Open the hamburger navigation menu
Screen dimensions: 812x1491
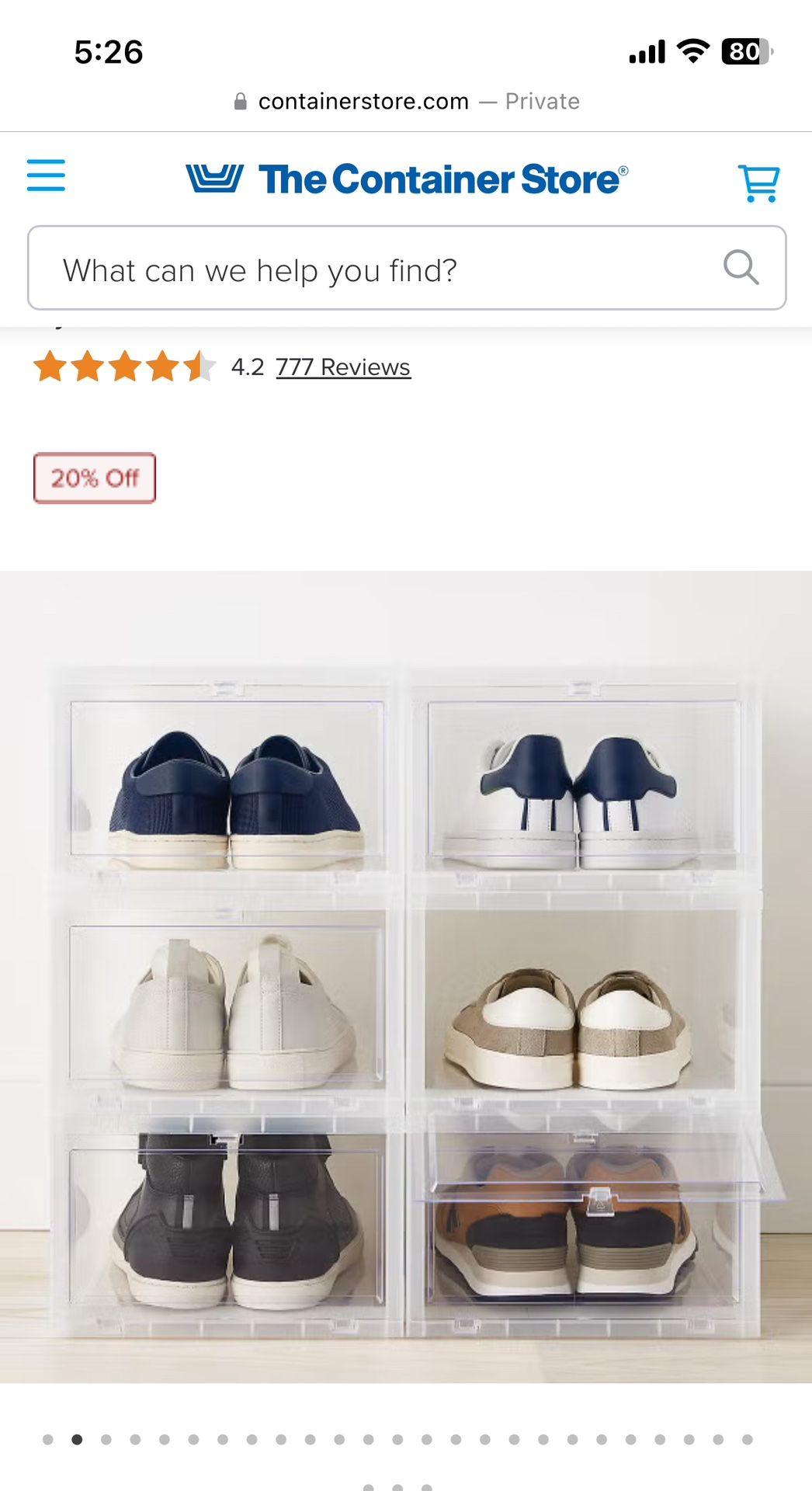[46, 176]
